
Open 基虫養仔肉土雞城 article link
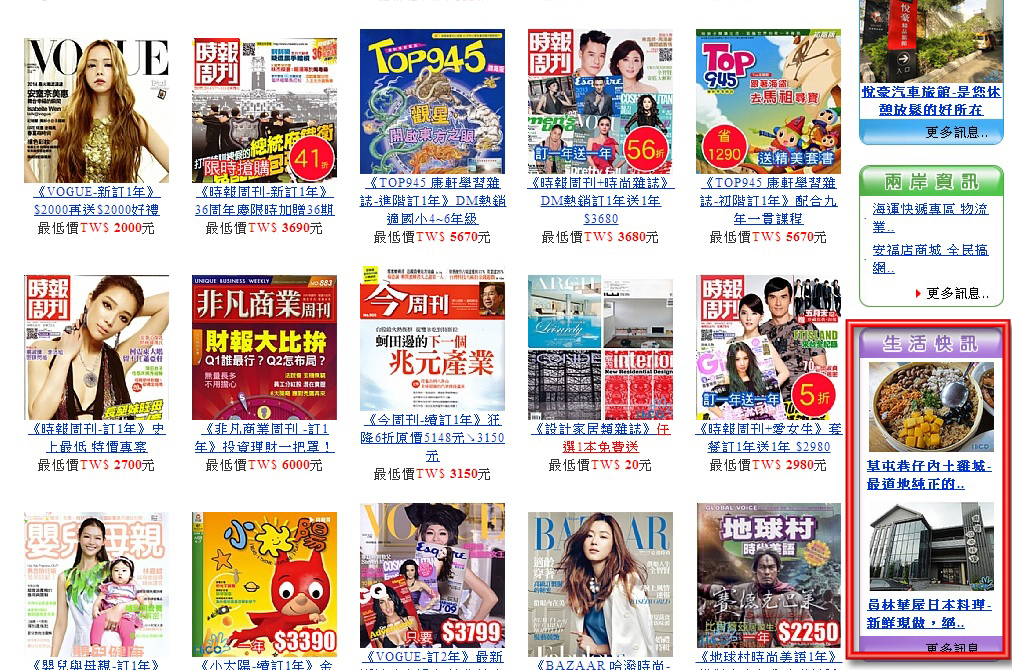click(929, 475)
